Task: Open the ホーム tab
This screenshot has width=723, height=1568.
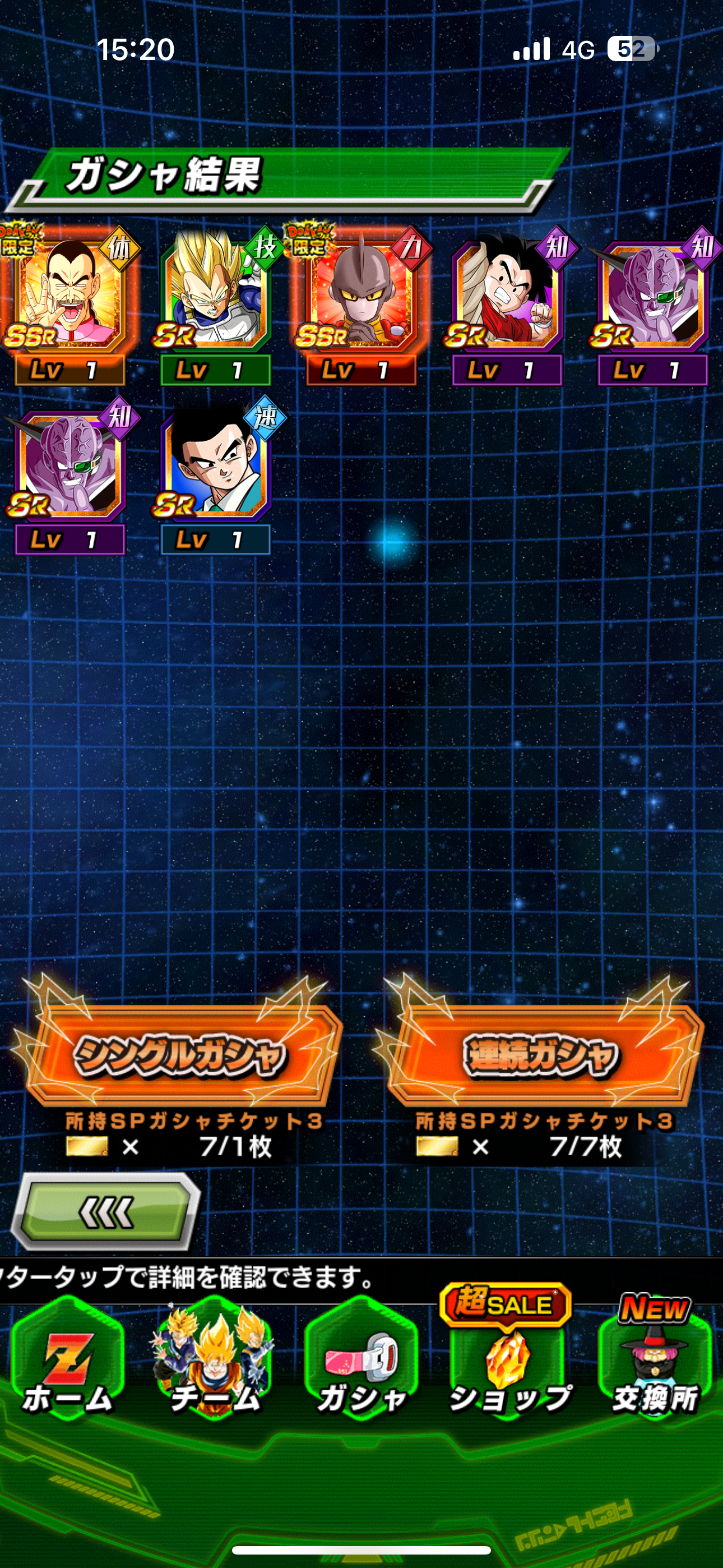Action: tap(67, 1360)
